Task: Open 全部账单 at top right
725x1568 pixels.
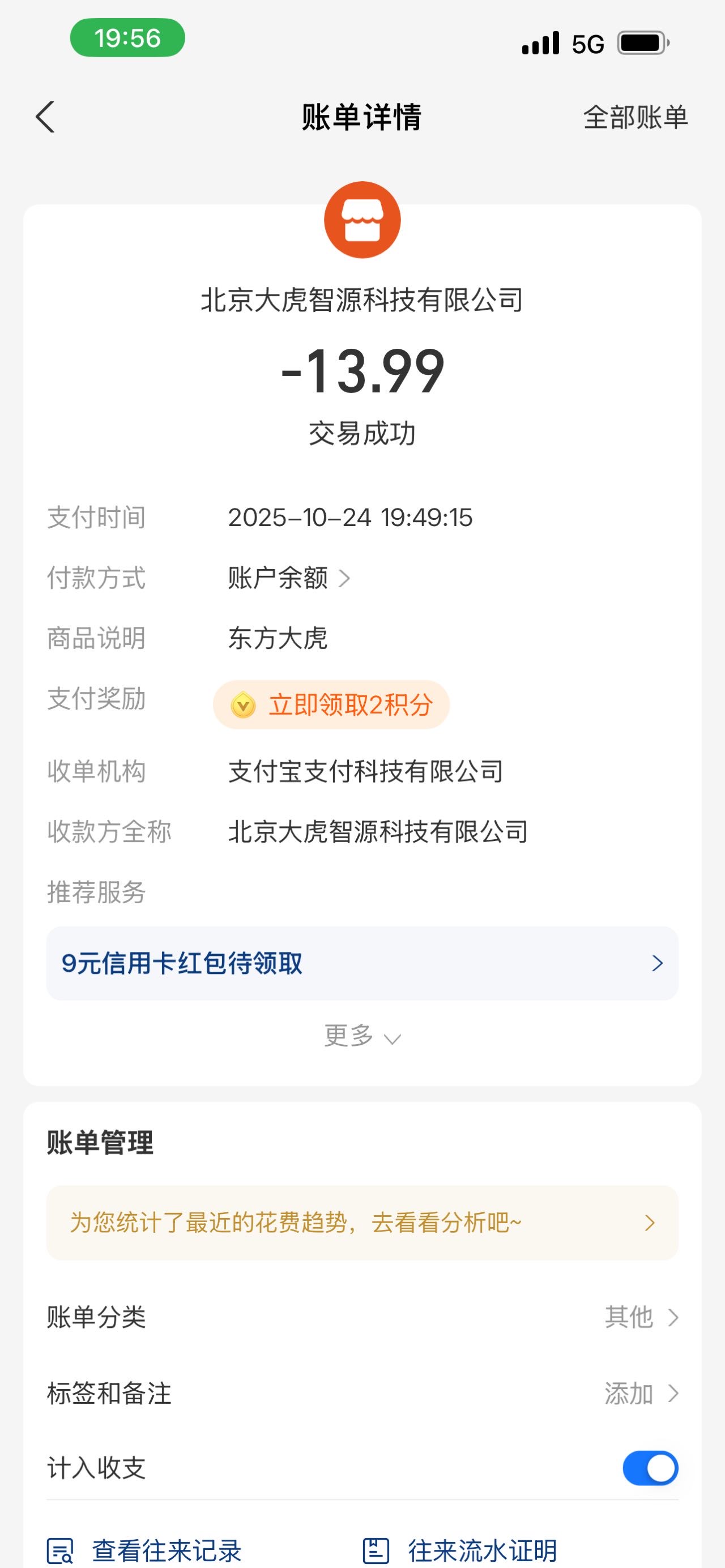Action: pyautogui.click(x=635, y=117)
